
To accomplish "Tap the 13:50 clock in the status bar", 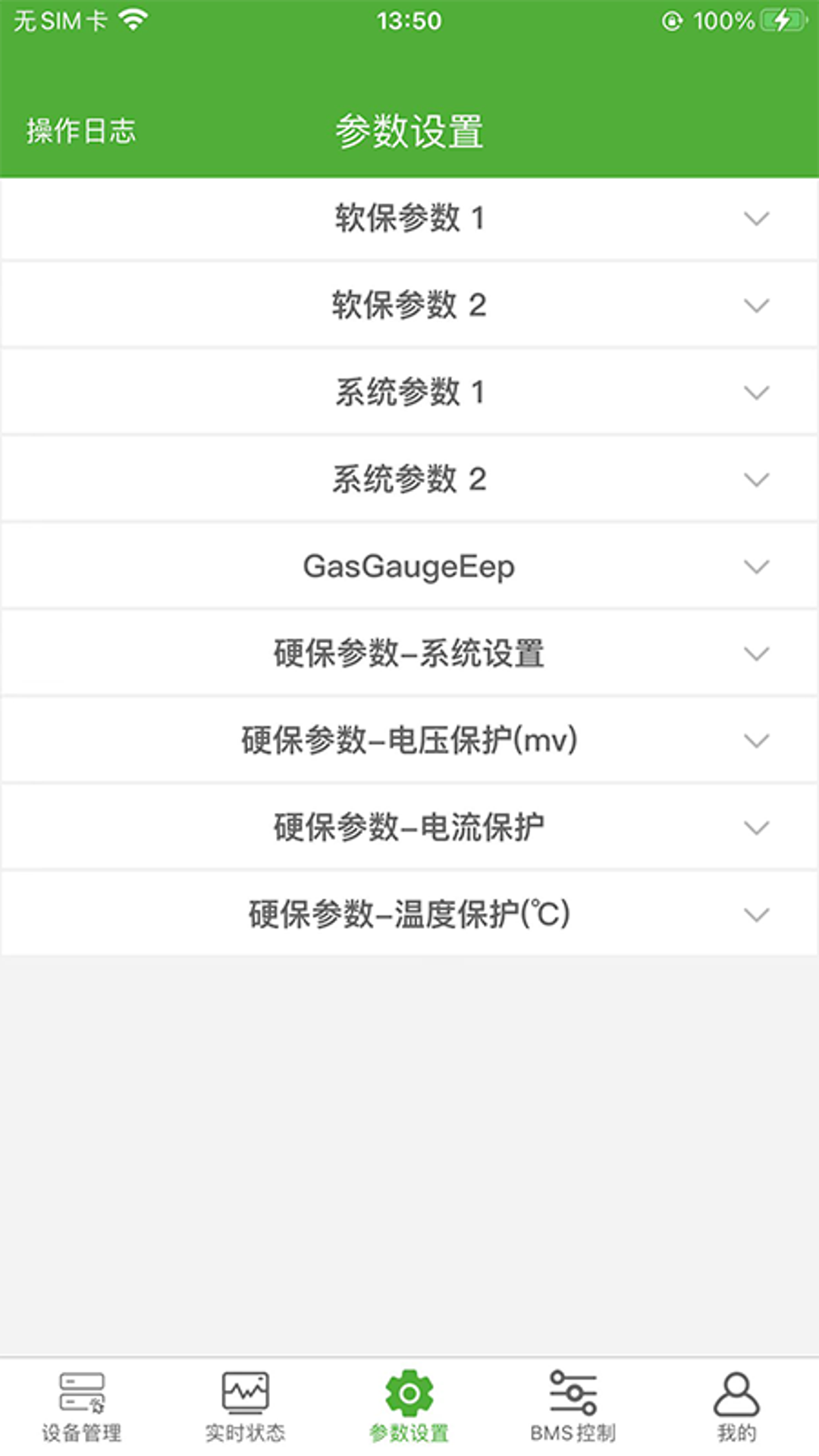I will pos(409,20).
